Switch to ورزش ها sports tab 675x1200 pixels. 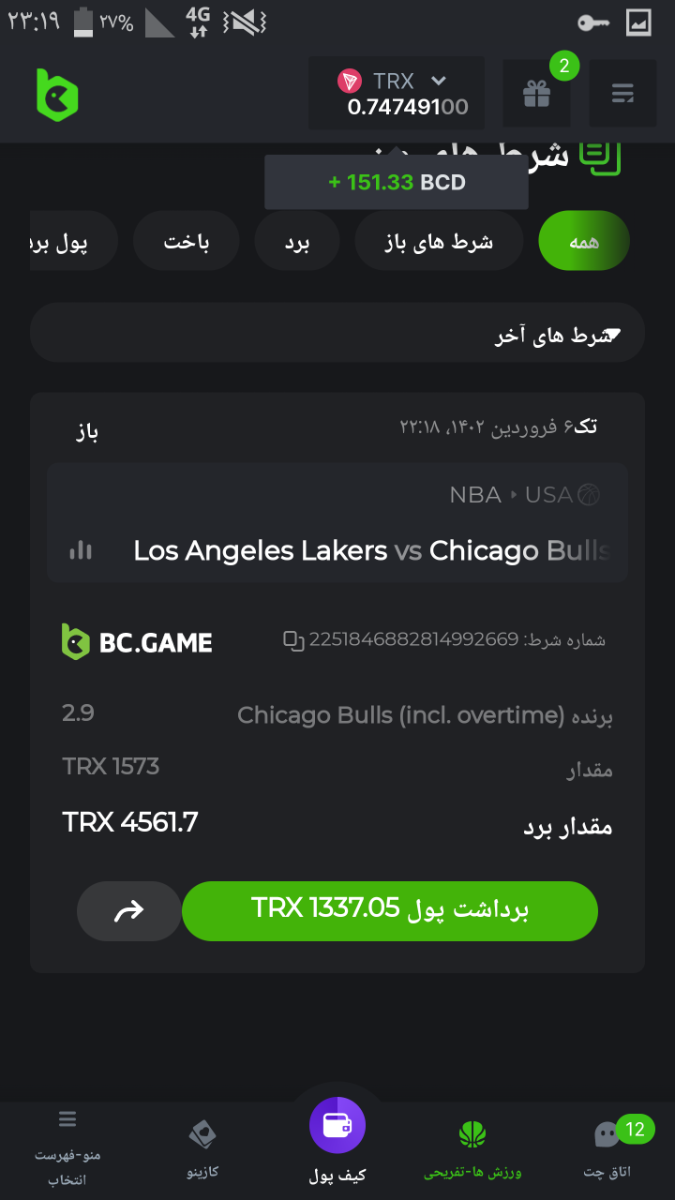point(473,1147)
